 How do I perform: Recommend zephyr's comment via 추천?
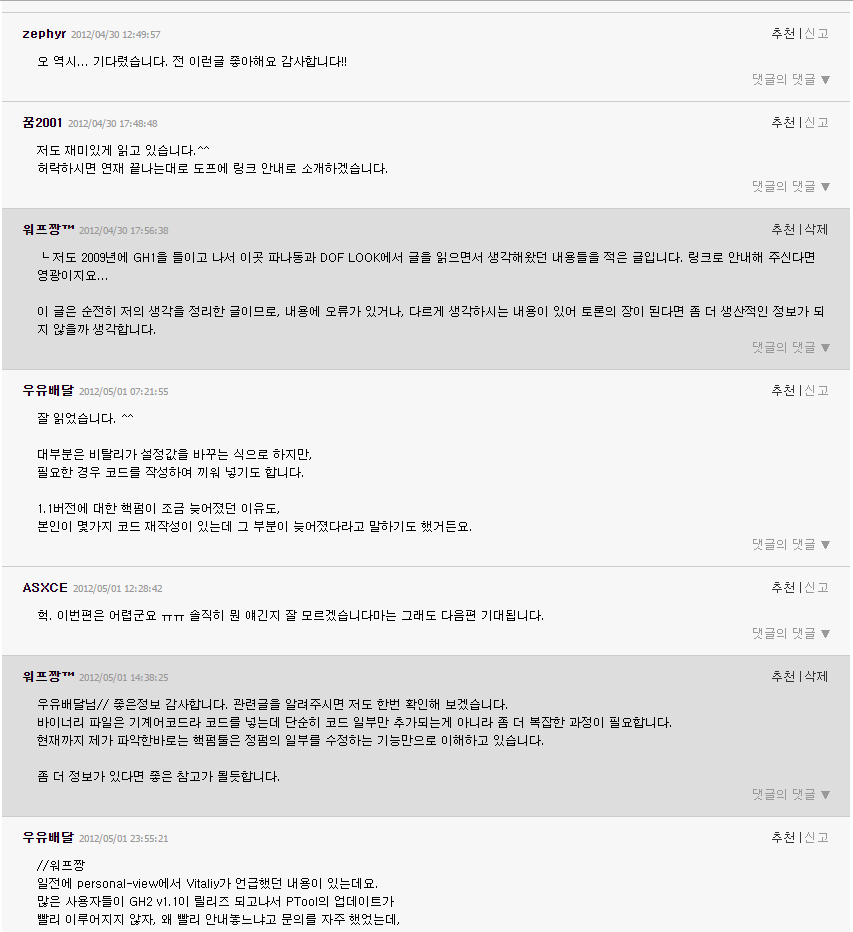[x=783, y=34]
